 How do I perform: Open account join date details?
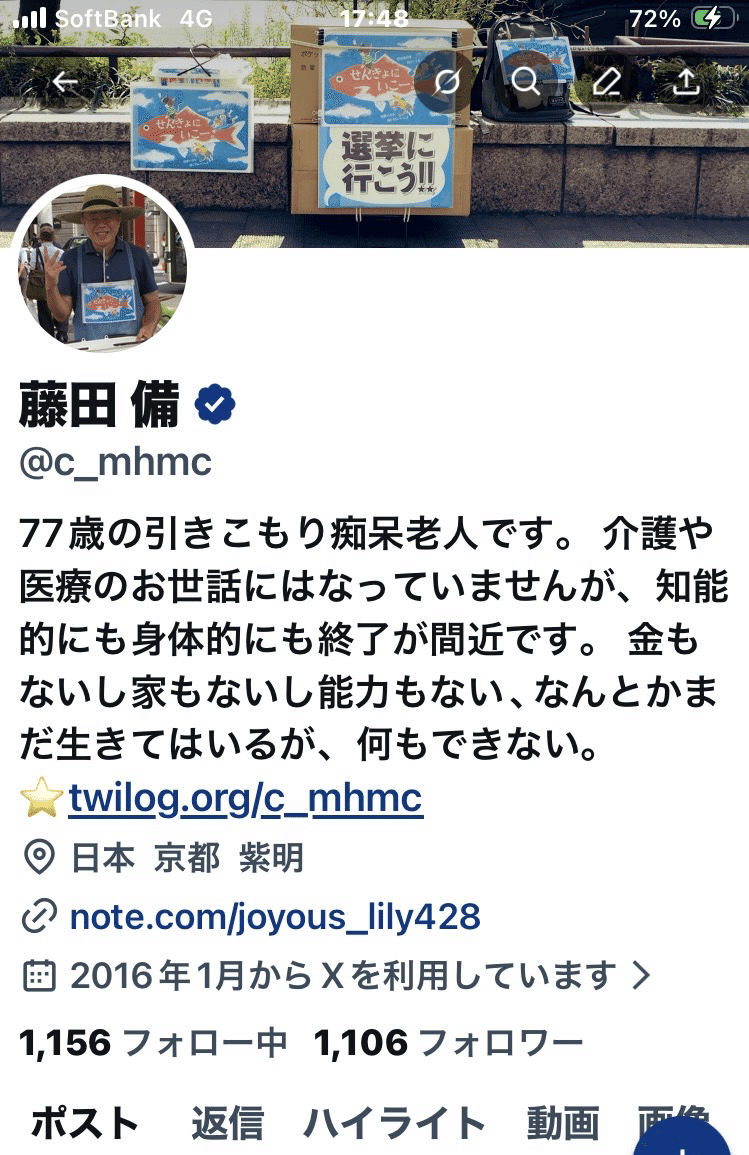click(x=340, y=975)
